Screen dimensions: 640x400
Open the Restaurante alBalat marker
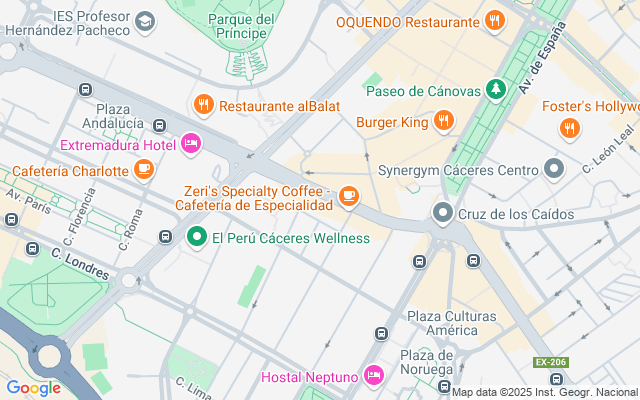204,105
